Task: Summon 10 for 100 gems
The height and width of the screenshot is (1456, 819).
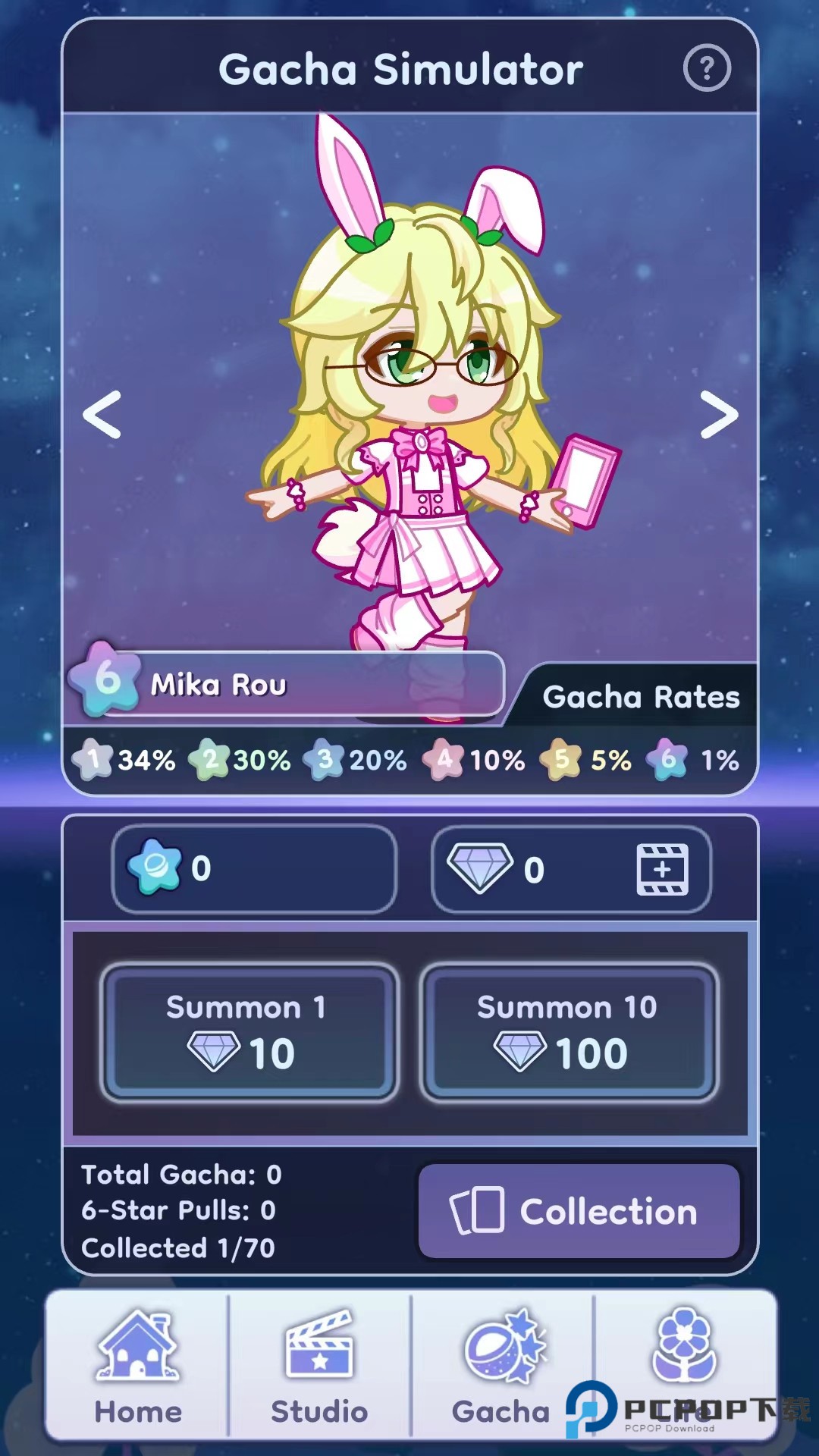Action: tap(569, 1031)
